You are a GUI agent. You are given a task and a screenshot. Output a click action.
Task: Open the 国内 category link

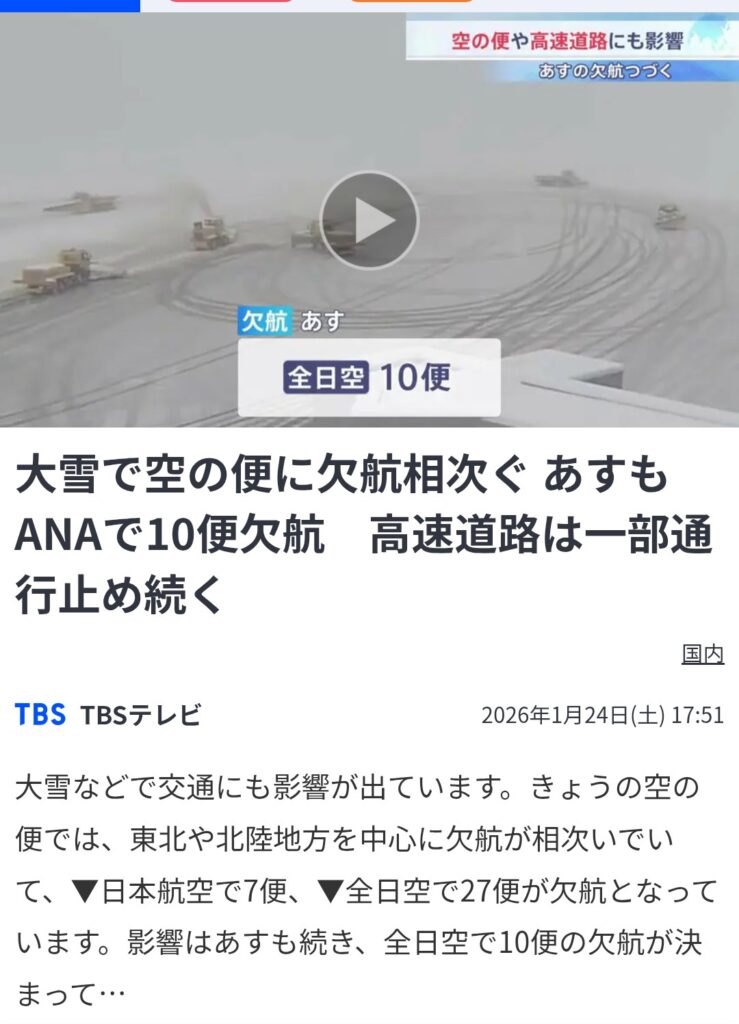click(702, 654)
